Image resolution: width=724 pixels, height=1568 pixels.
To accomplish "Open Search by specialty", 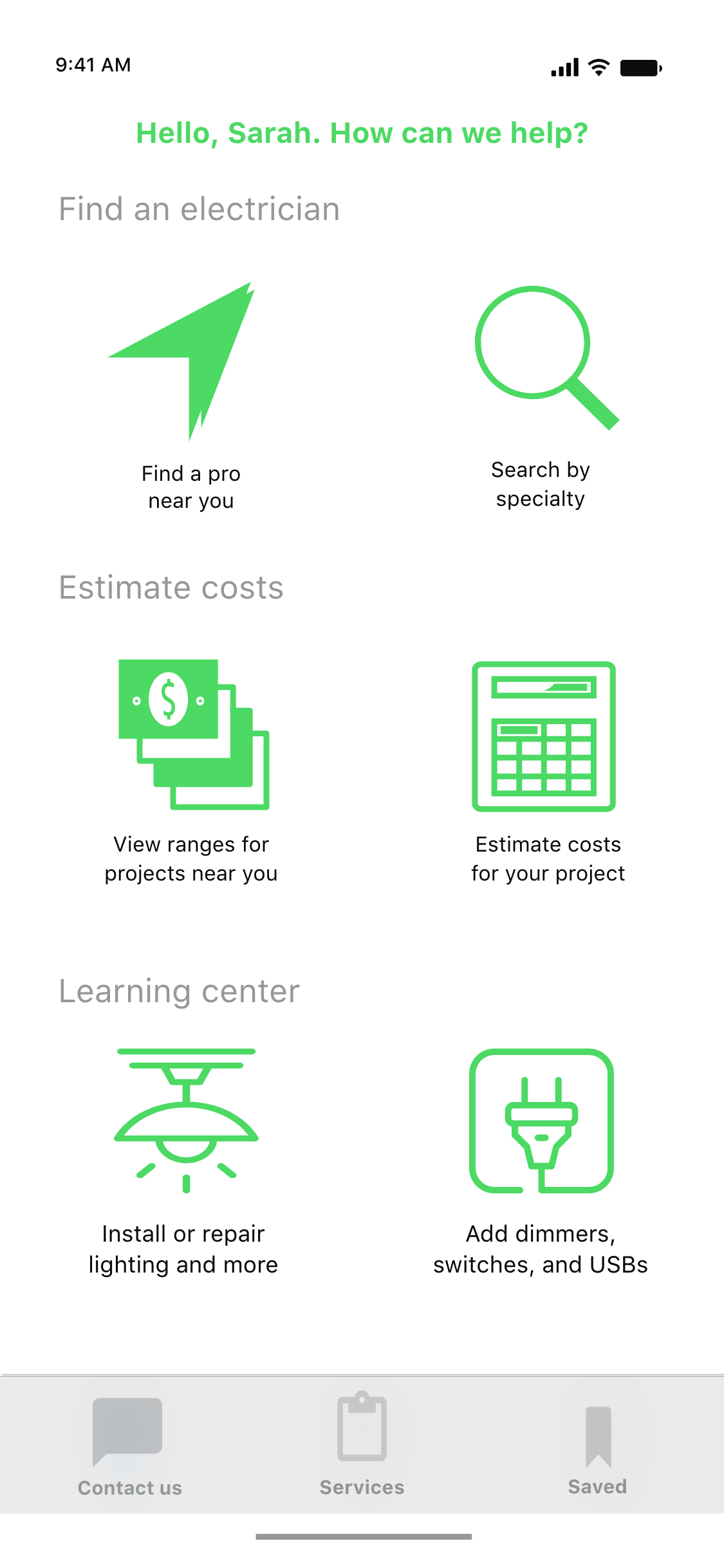I will 541,396.
